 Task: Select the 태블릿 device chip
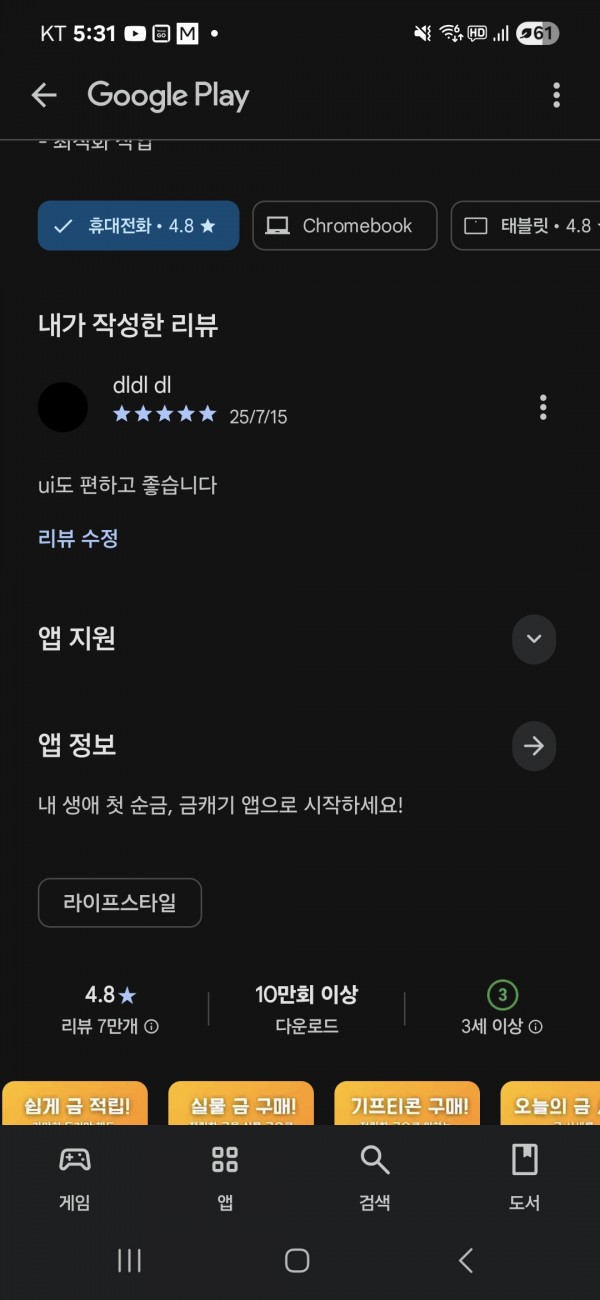(x=525, y=225)
